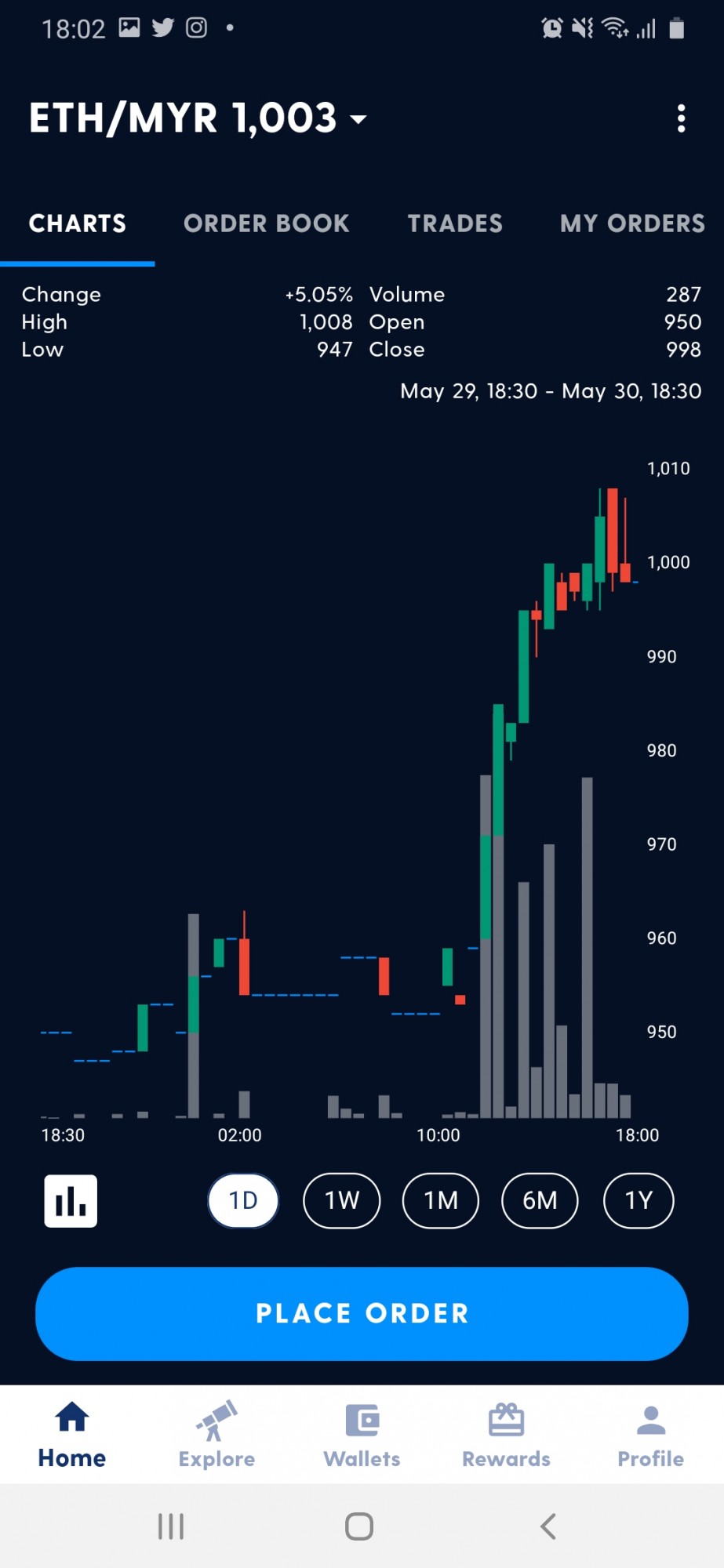This screenshot has width=724, height=1568.
Task: Open the Wallets tab
Action: pyautogui.click(x=362, y=1434)
